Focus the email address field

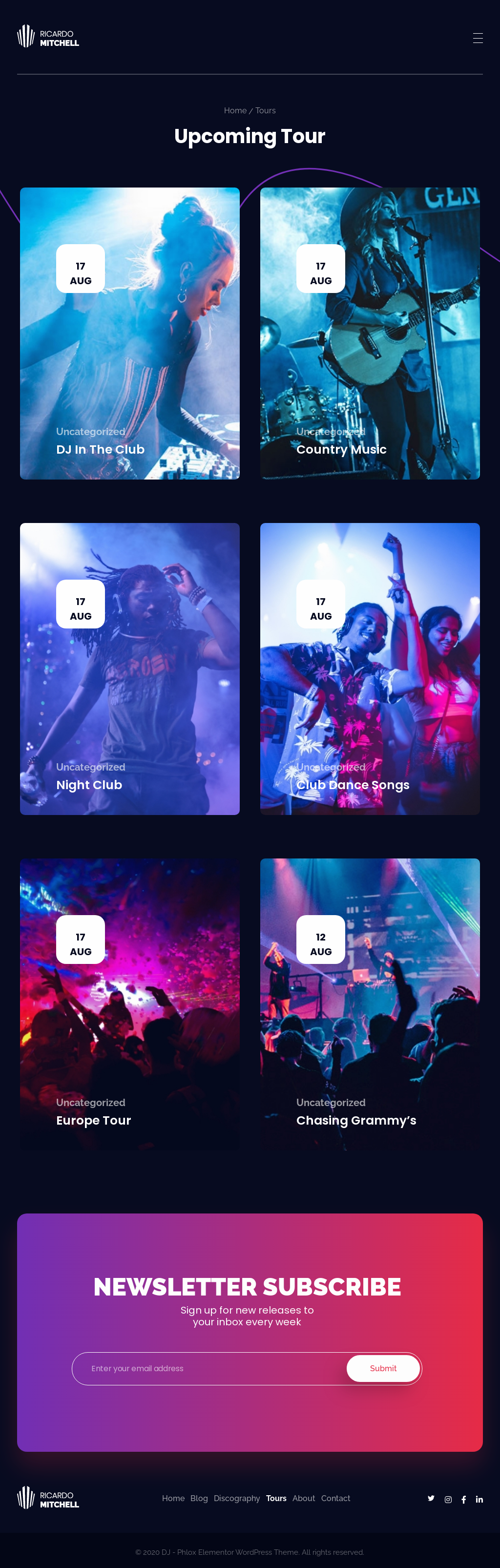[x=207, y=1368]
